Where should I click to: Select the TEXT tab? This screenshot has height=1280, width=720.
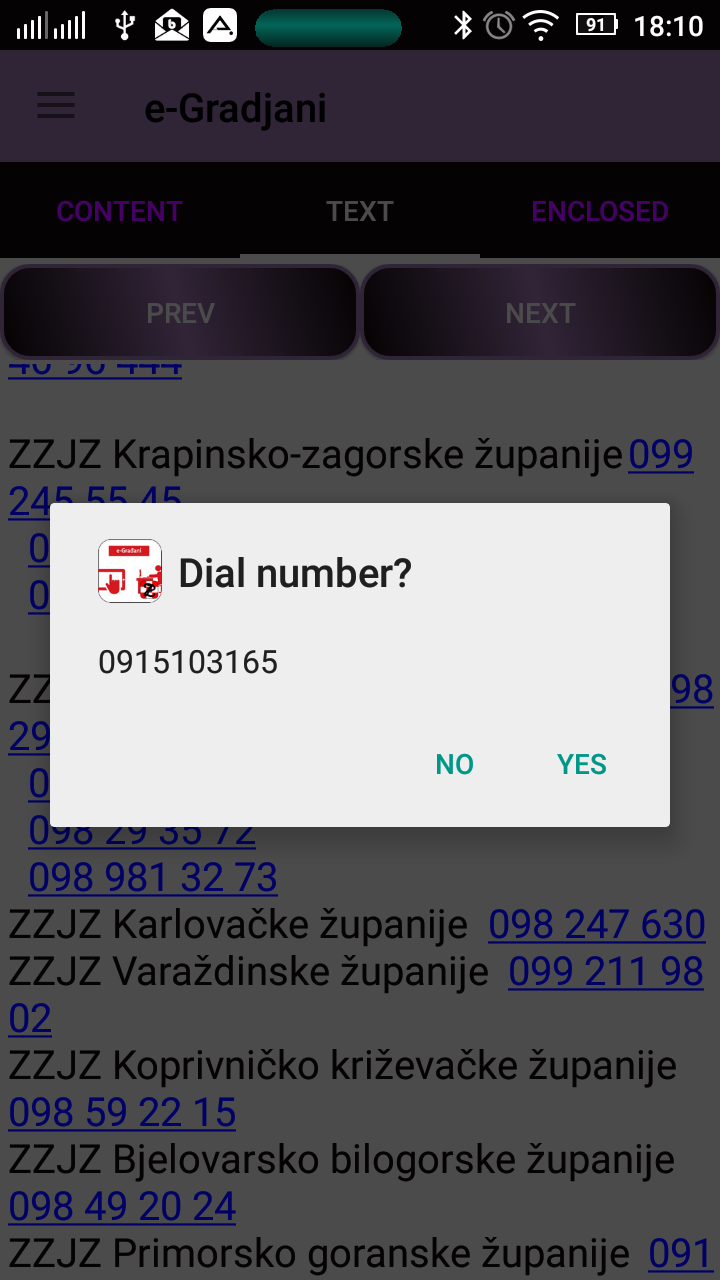(360, 211)
